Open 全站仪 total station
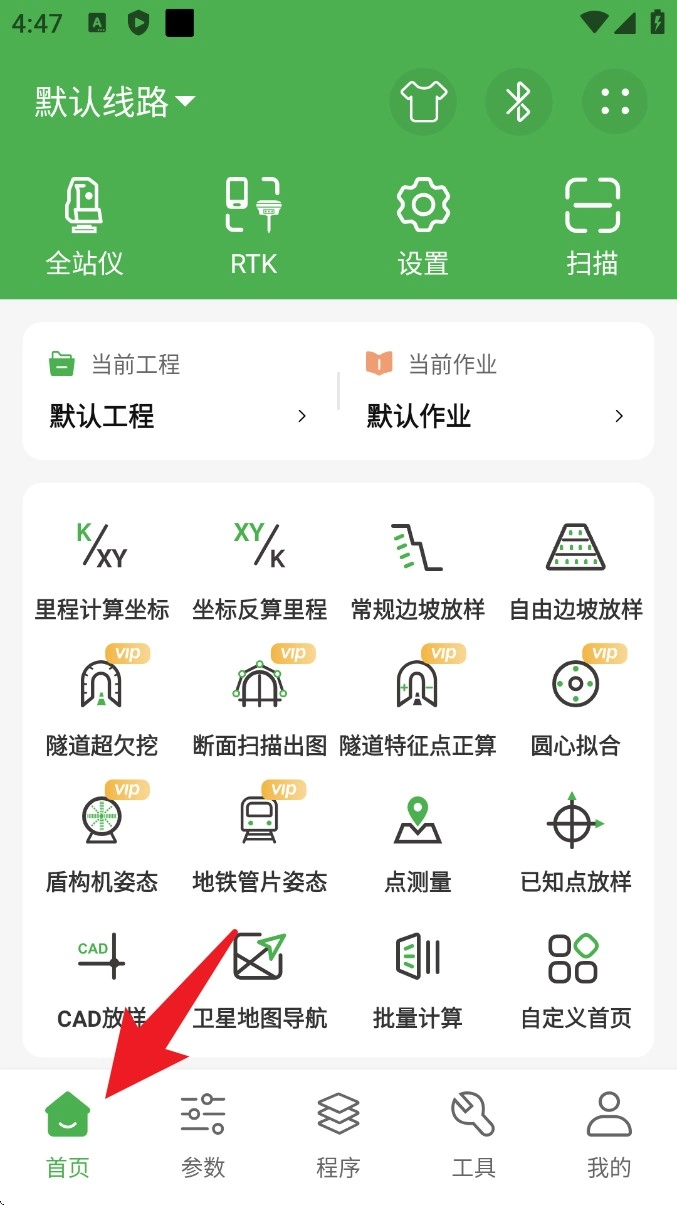 coord(85,226)
